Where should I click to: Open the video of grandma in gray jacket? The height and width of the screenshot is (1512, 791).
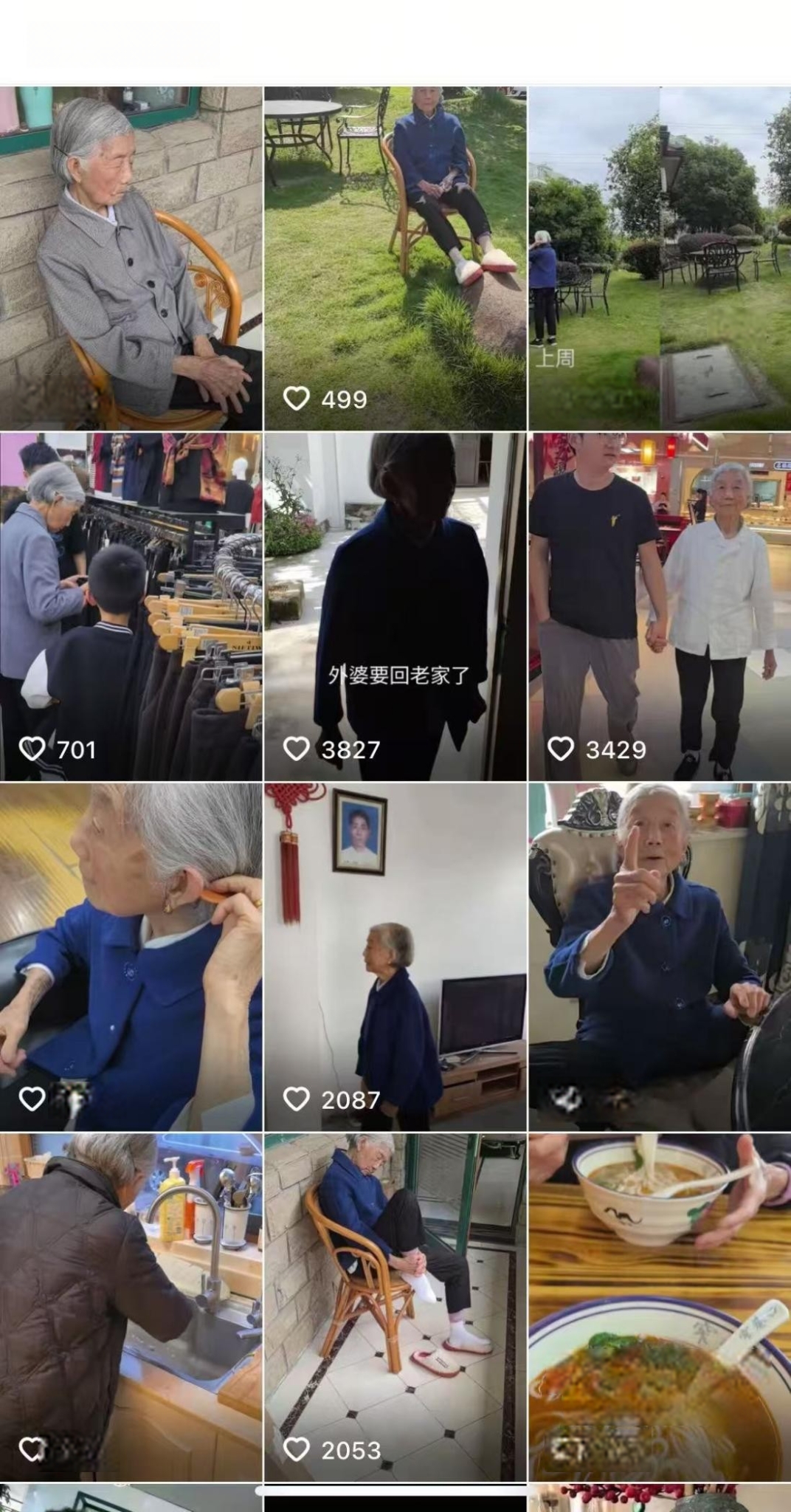pos(131,258)
